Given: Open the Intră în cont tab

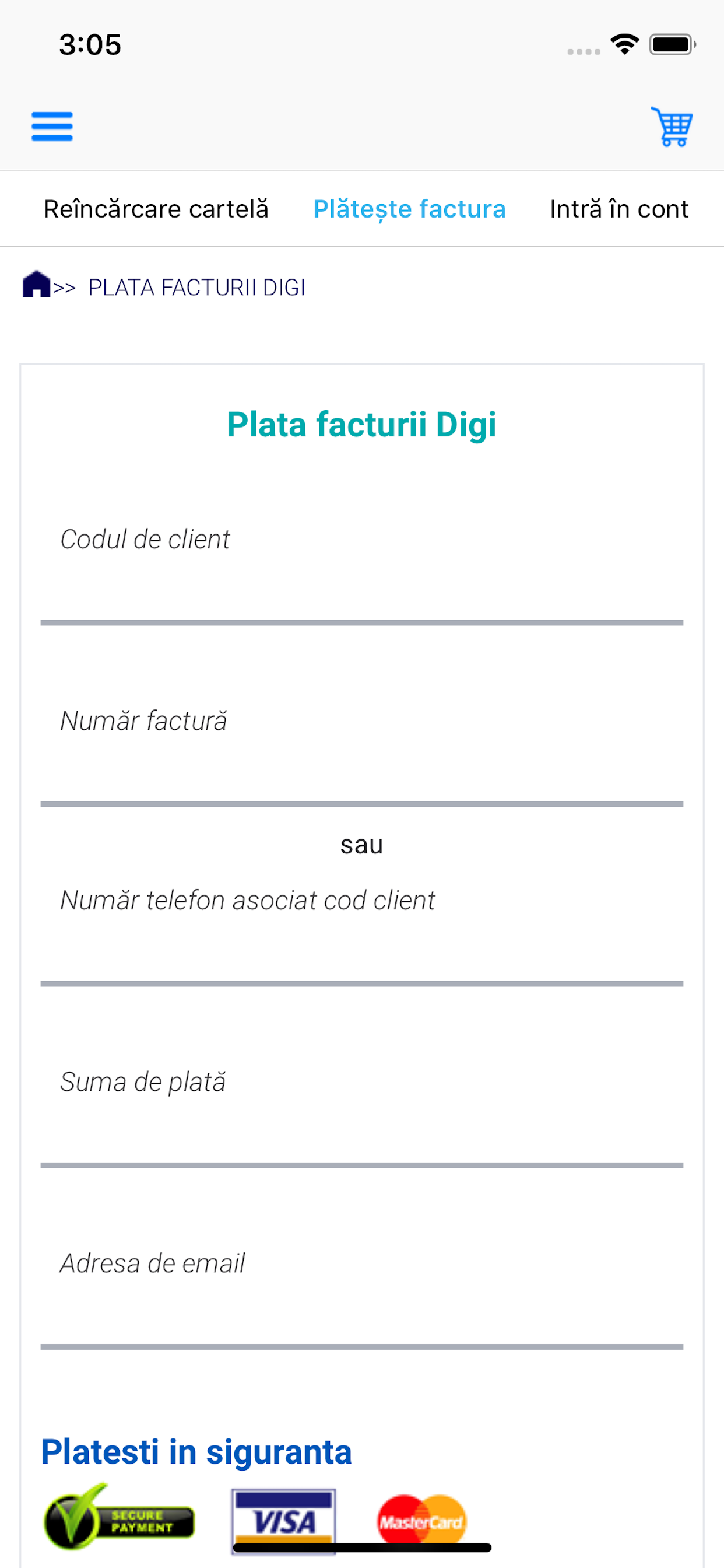Looking at the screenshot, I should (619, 208).
